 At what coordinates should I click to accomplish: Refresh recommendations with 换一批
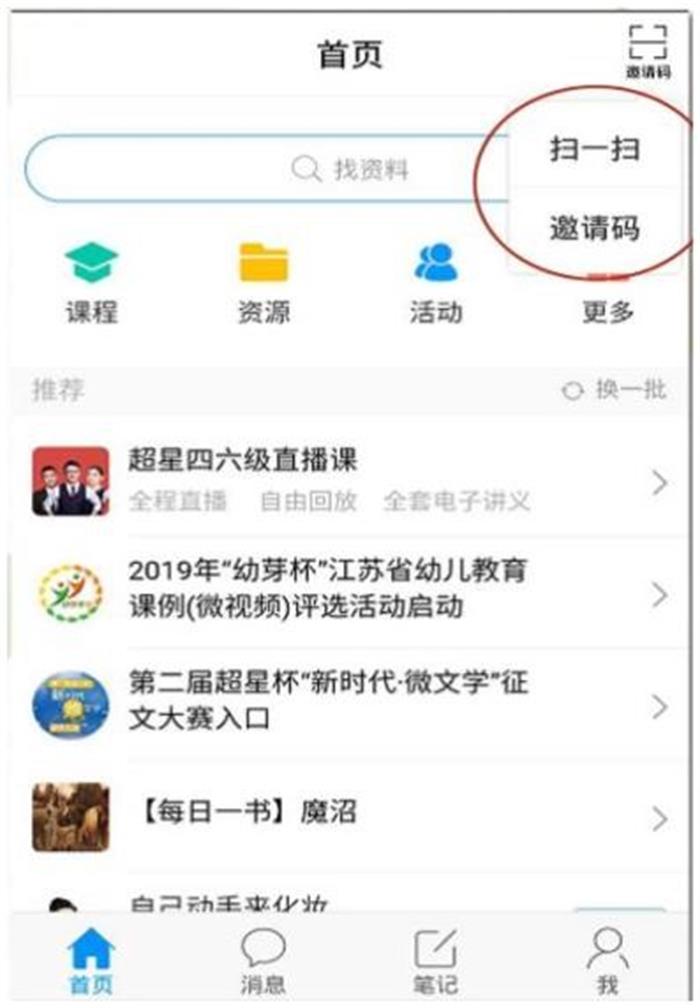614,390
